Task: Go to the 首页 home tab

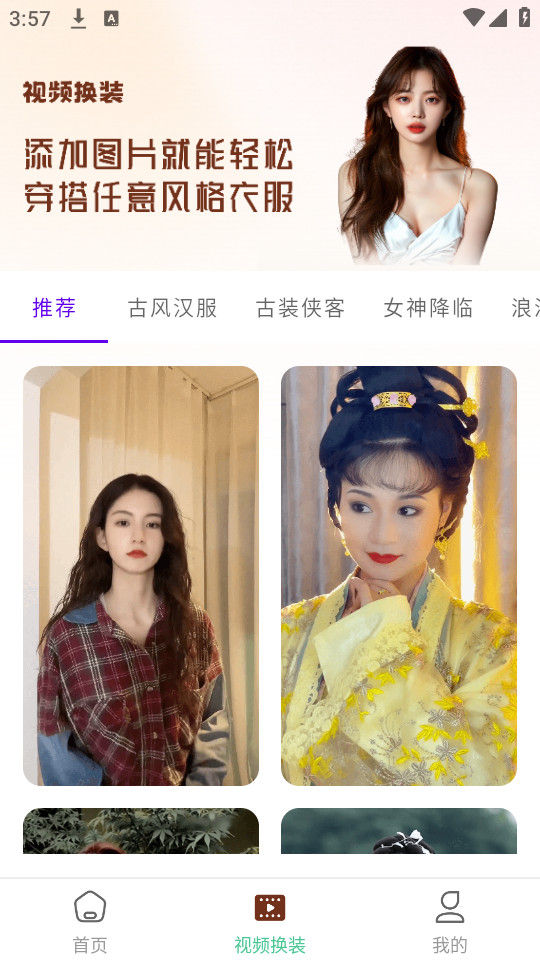Action: (90, 920)
